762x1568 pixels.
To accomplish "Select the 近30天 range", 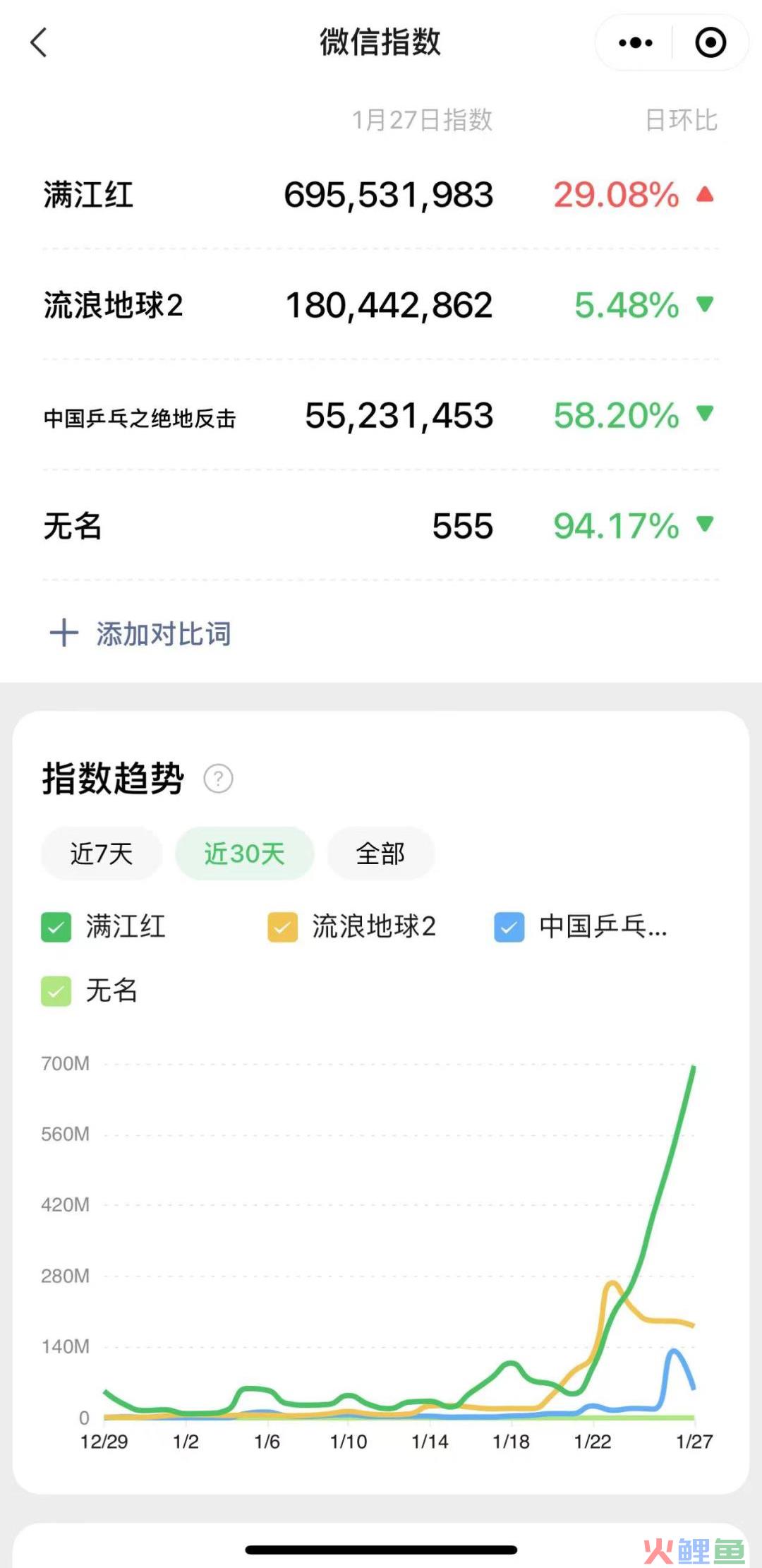I will (244, 854).
